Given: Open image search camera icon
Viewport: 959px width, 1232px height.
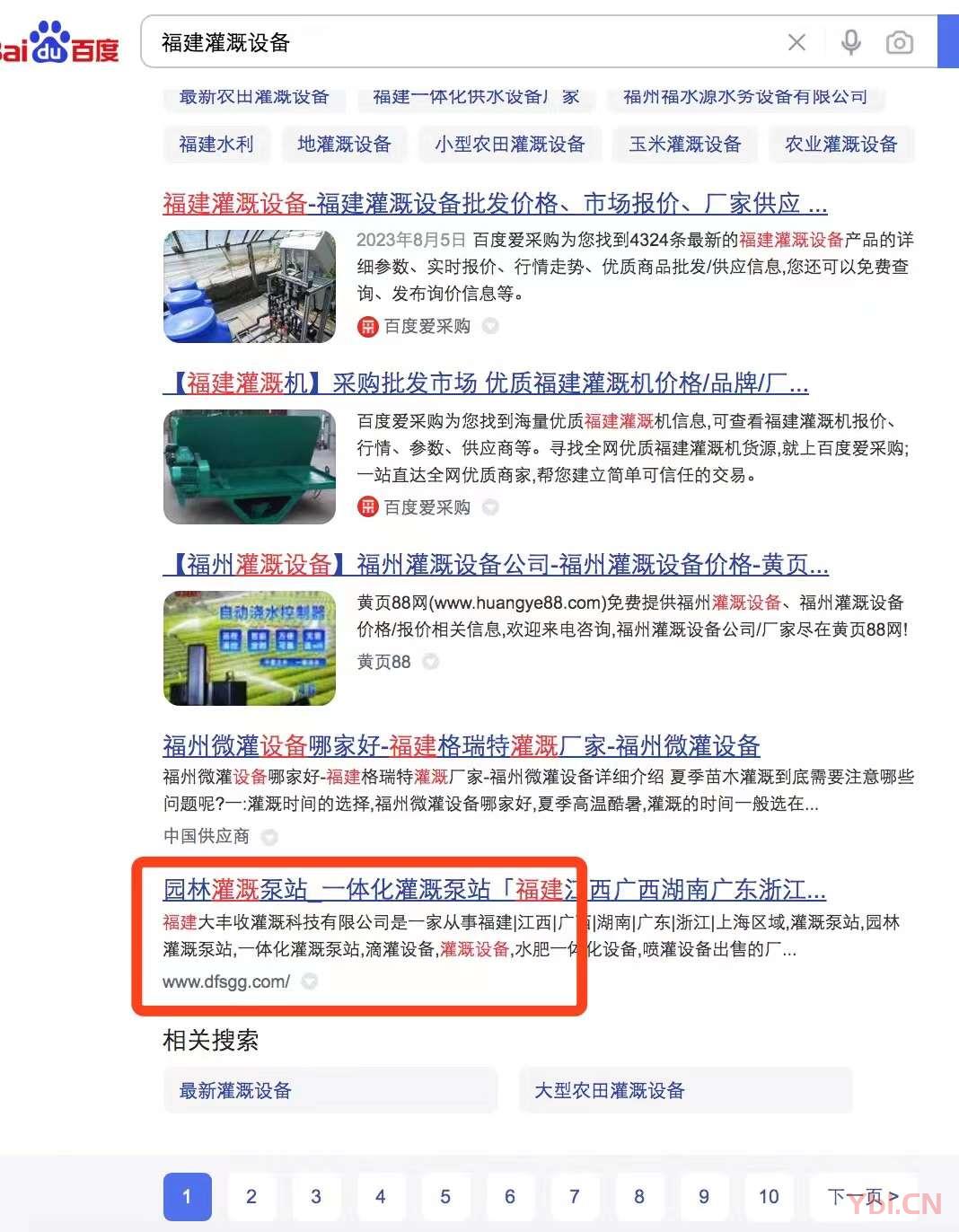Looking at the screenshot, I should coord(899,42).
